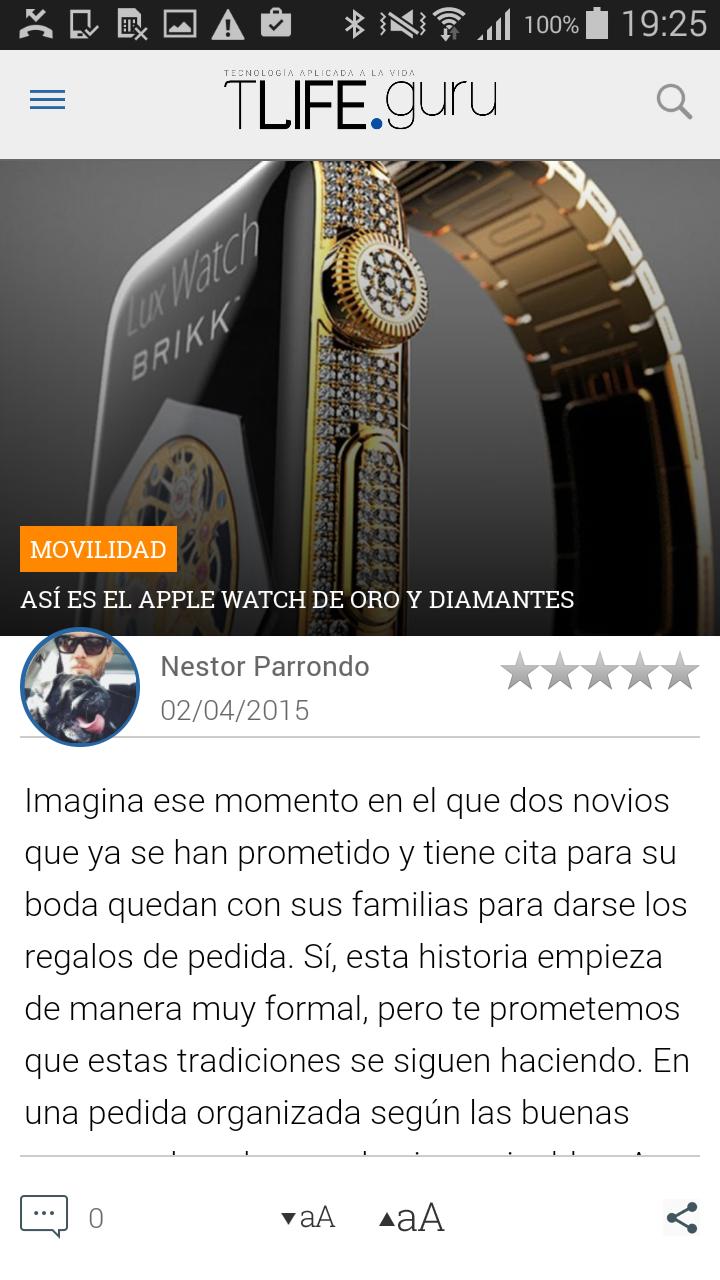This screenshot has width=720, height=1280.
Task: View author Nestor Parrondo's profile picture
Action: [80, 687]
